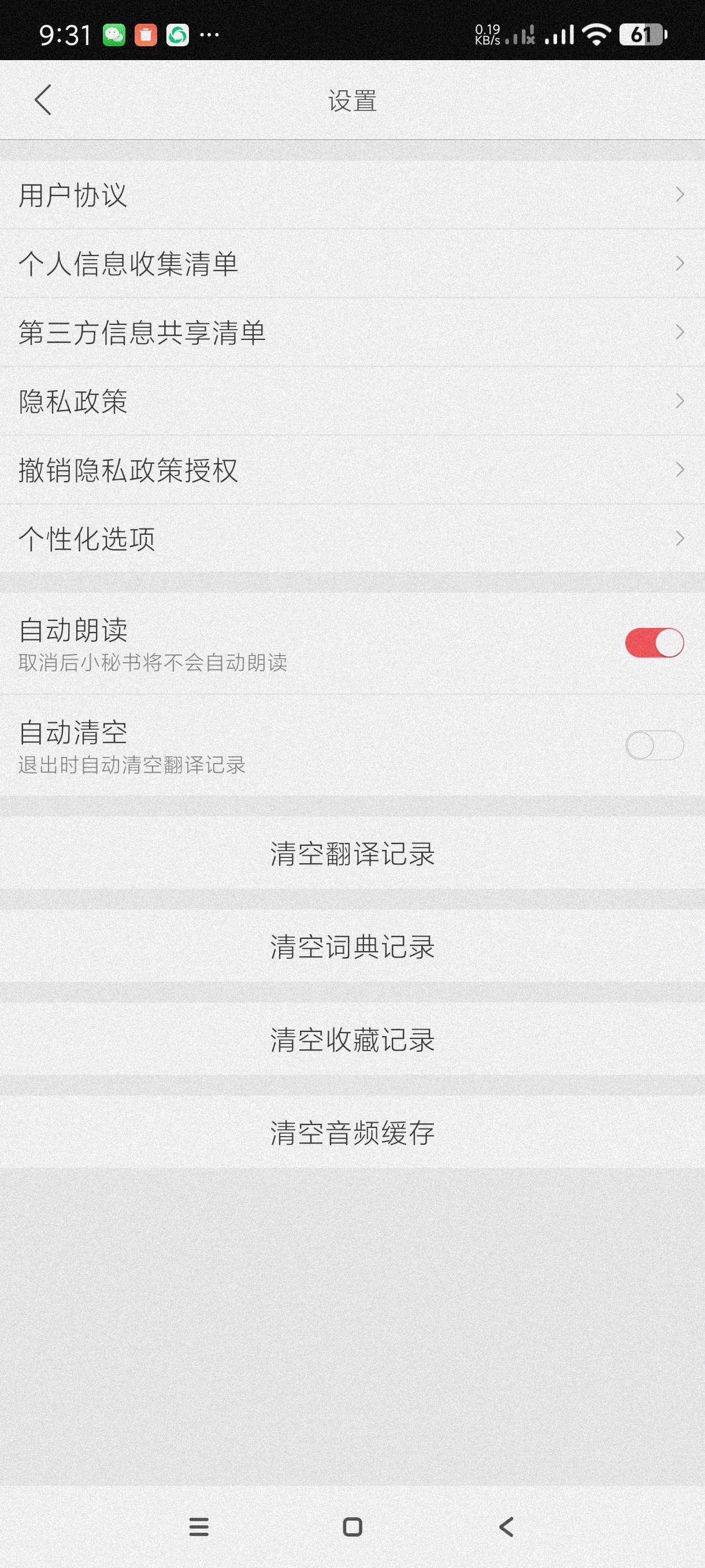Clear favorites with 清空收藏记录
The height and width of the screenshot is (1568, 705).
click(x=352, y=1040)
